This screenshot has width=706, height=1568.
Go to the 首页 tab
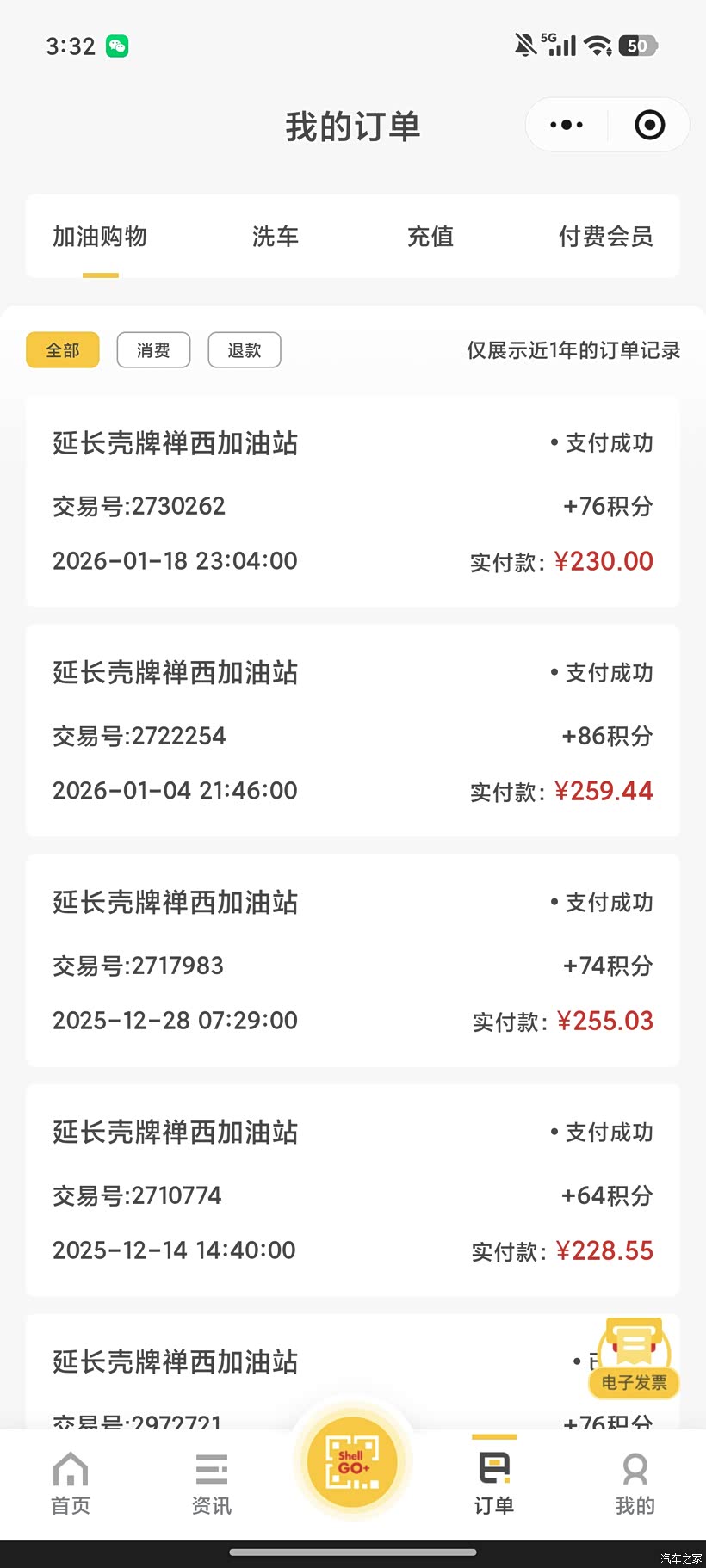tap(71, 1482)
